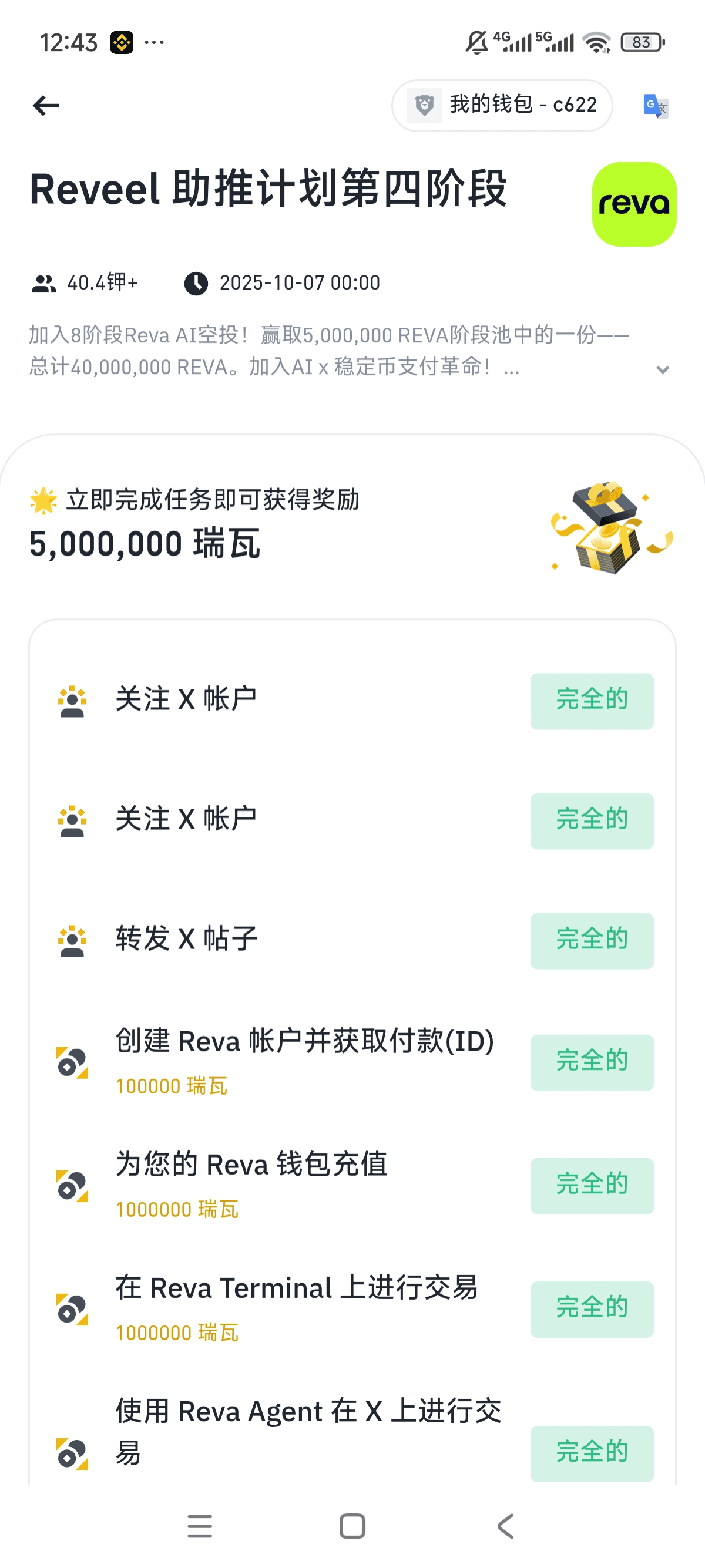705x1568 pixels.
Task: Open the 为您的 Reva 钱包充值 task
Action: pyautogui.click(x=251, y=1165)
